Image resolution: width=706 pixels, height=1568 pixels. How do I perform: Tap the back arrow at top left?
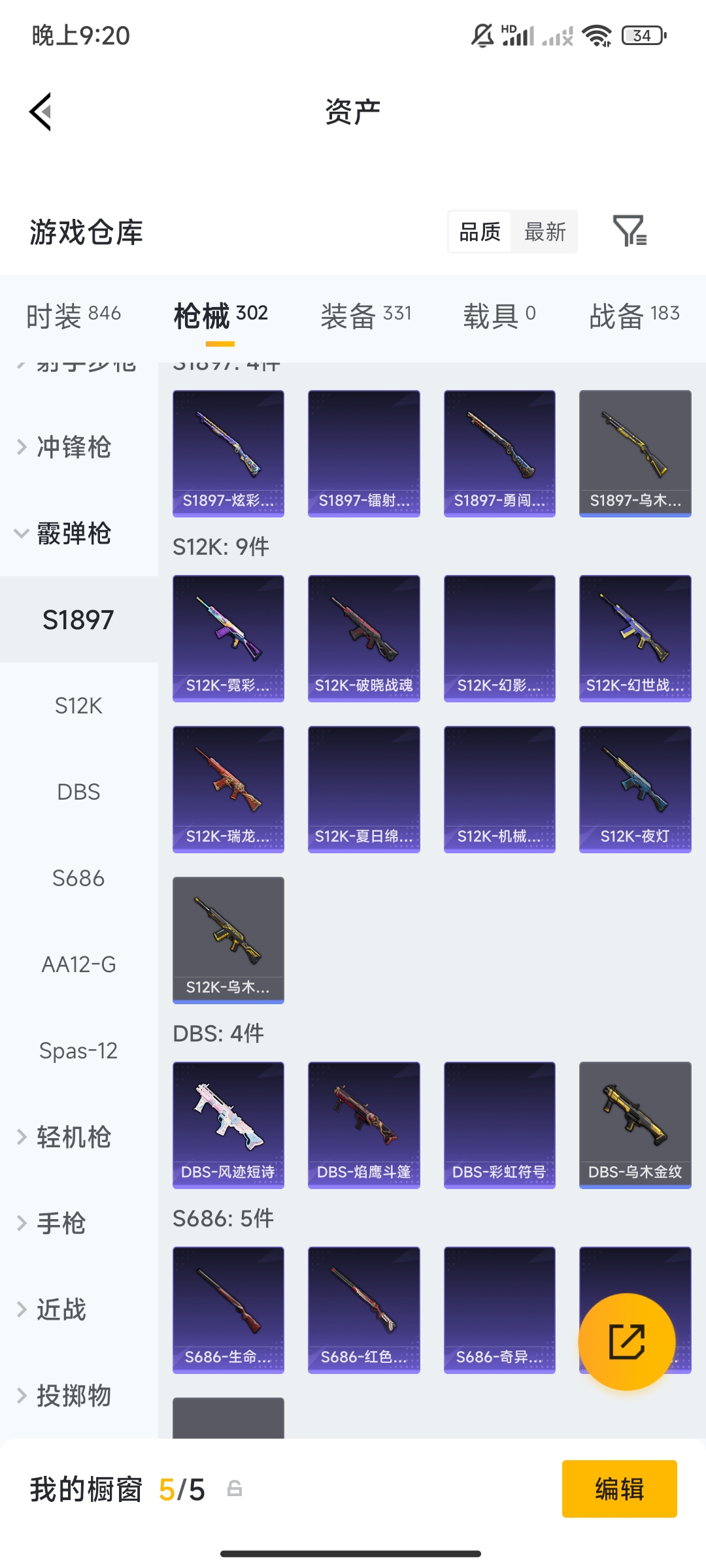click(x=41, y=112)
